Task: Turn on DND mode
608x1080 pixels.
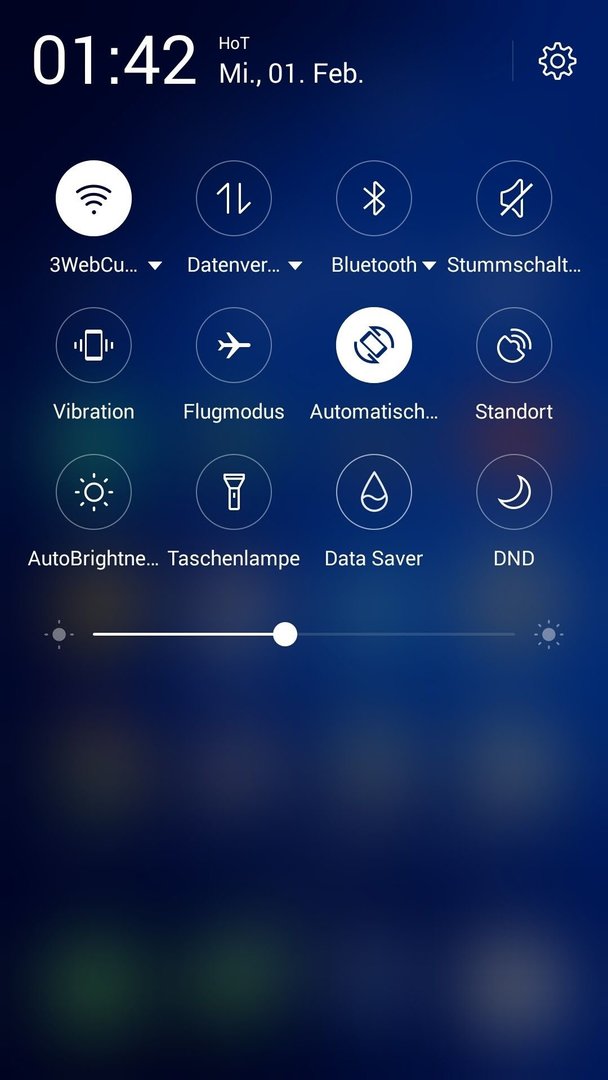Action: [514, 492]
